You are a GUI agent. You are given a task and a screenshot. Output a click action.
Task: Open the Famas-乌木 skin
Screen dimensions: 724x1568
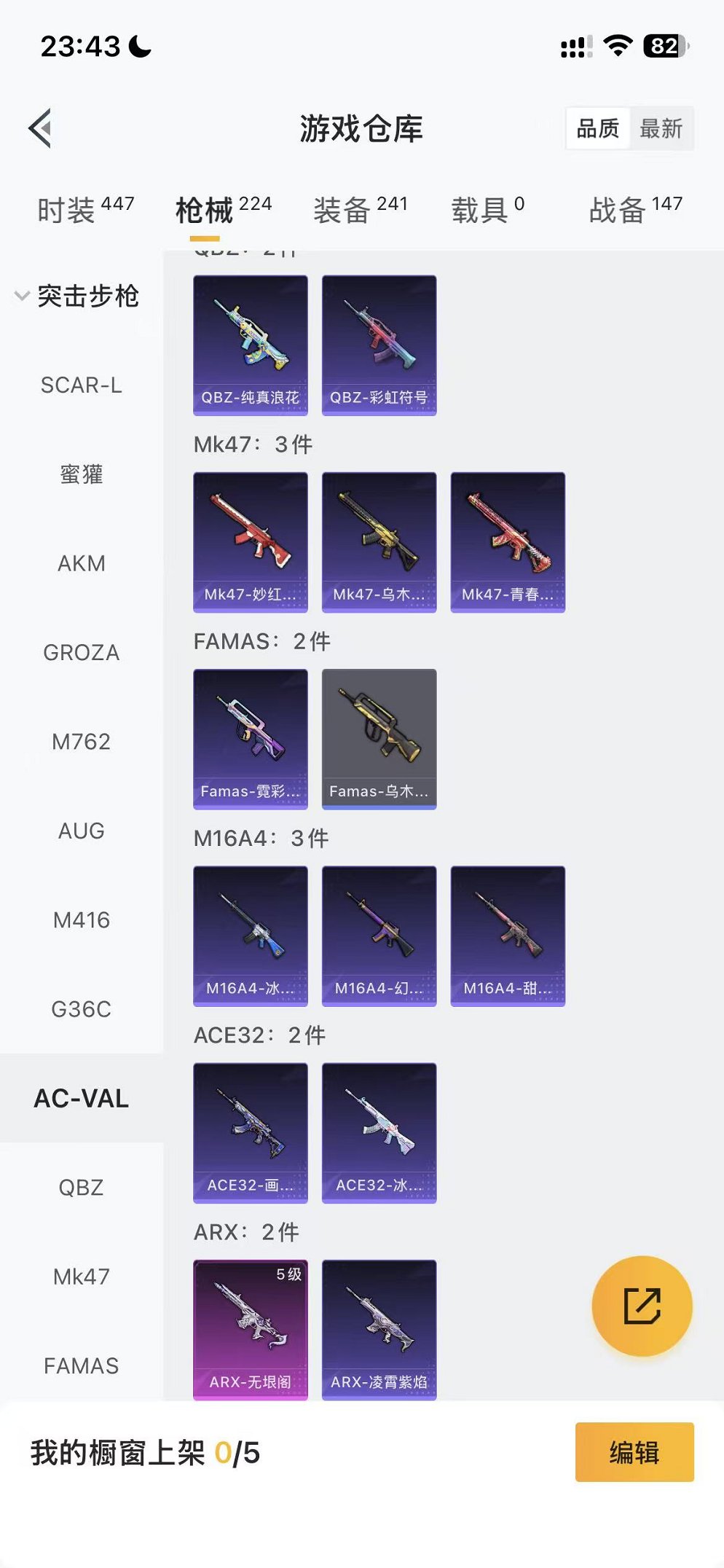(379, 738)
